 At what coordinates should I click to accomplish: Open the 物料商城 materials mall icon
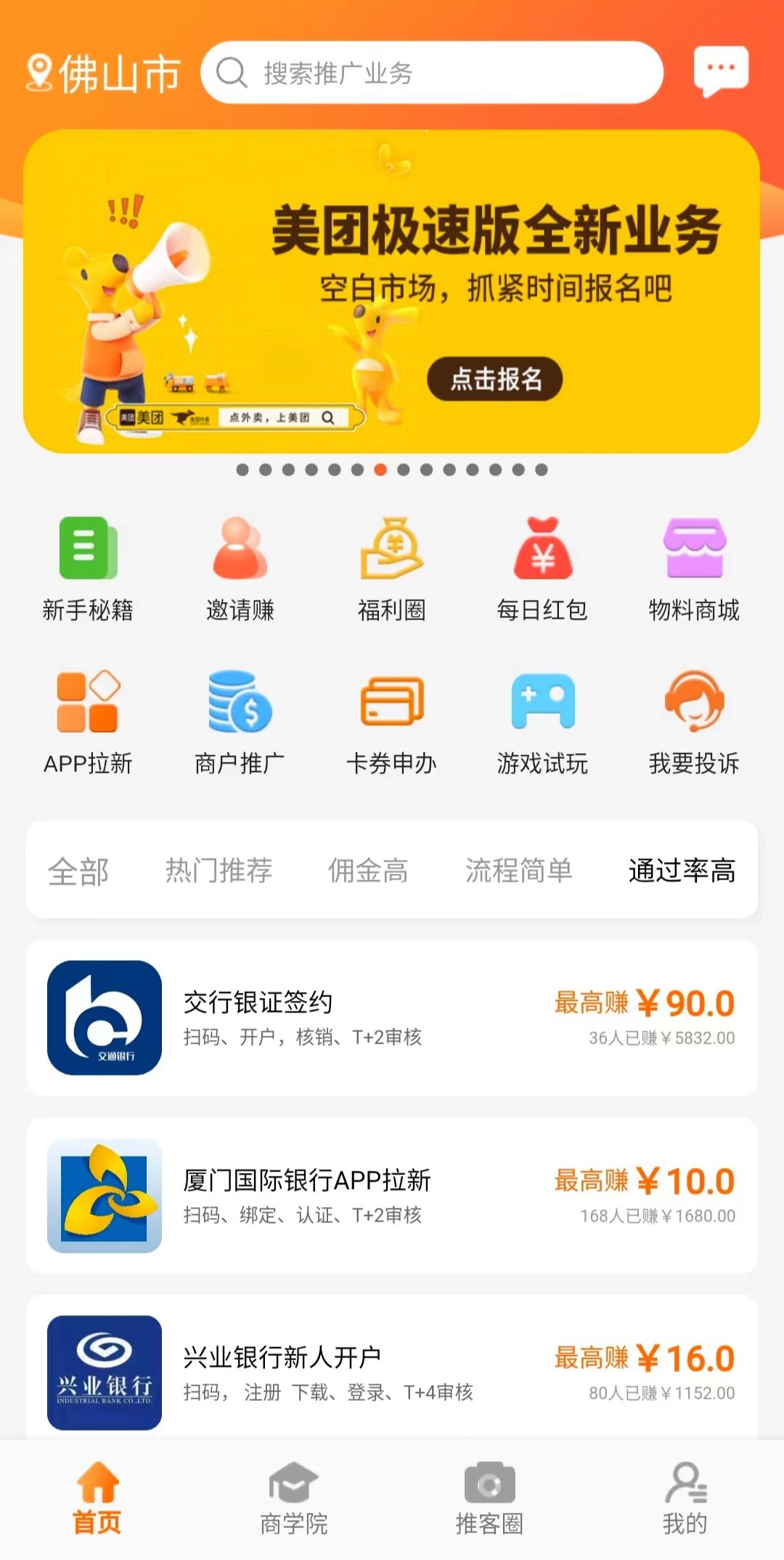tap(694, 569)
